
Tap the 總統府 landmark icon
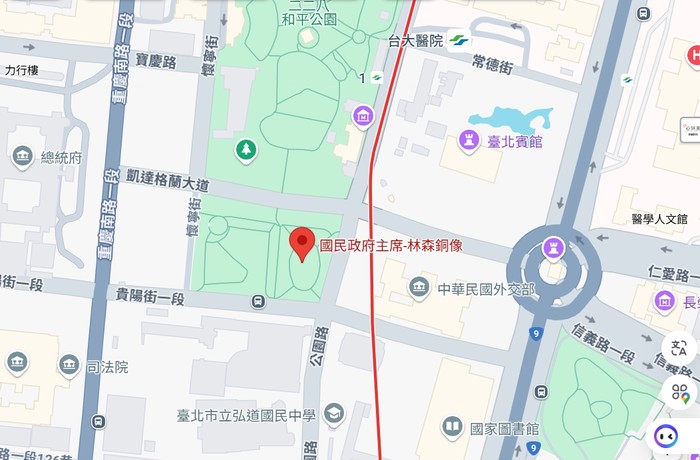pyautogui.click(x=22, y=156)
